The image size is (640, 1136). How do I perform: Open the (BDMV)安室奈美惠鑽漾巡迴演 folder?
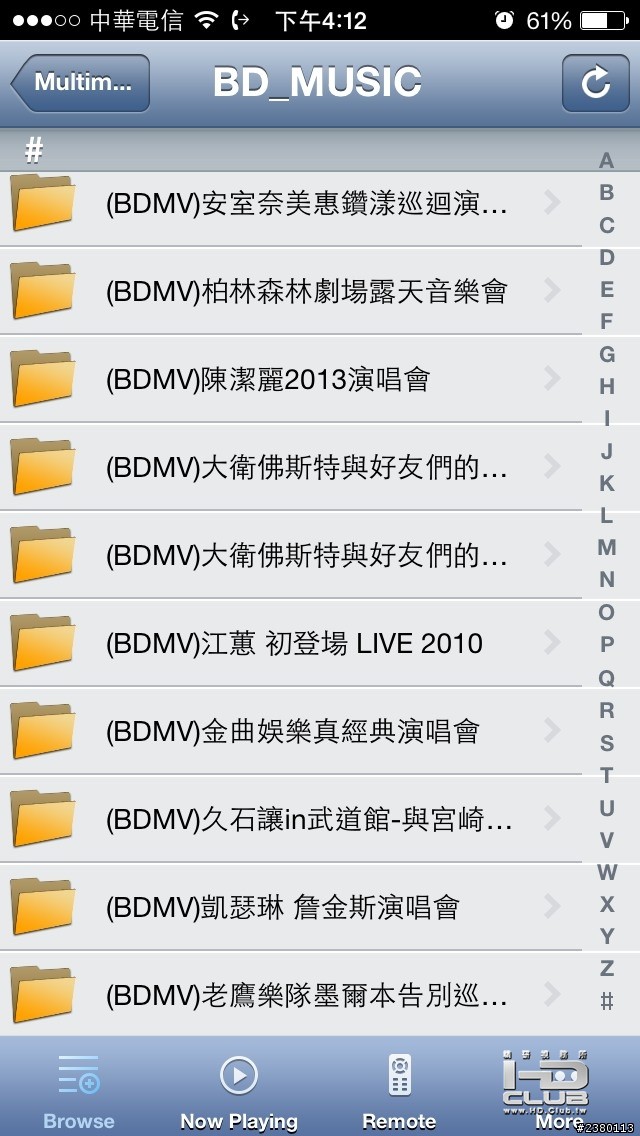[306, 205]
